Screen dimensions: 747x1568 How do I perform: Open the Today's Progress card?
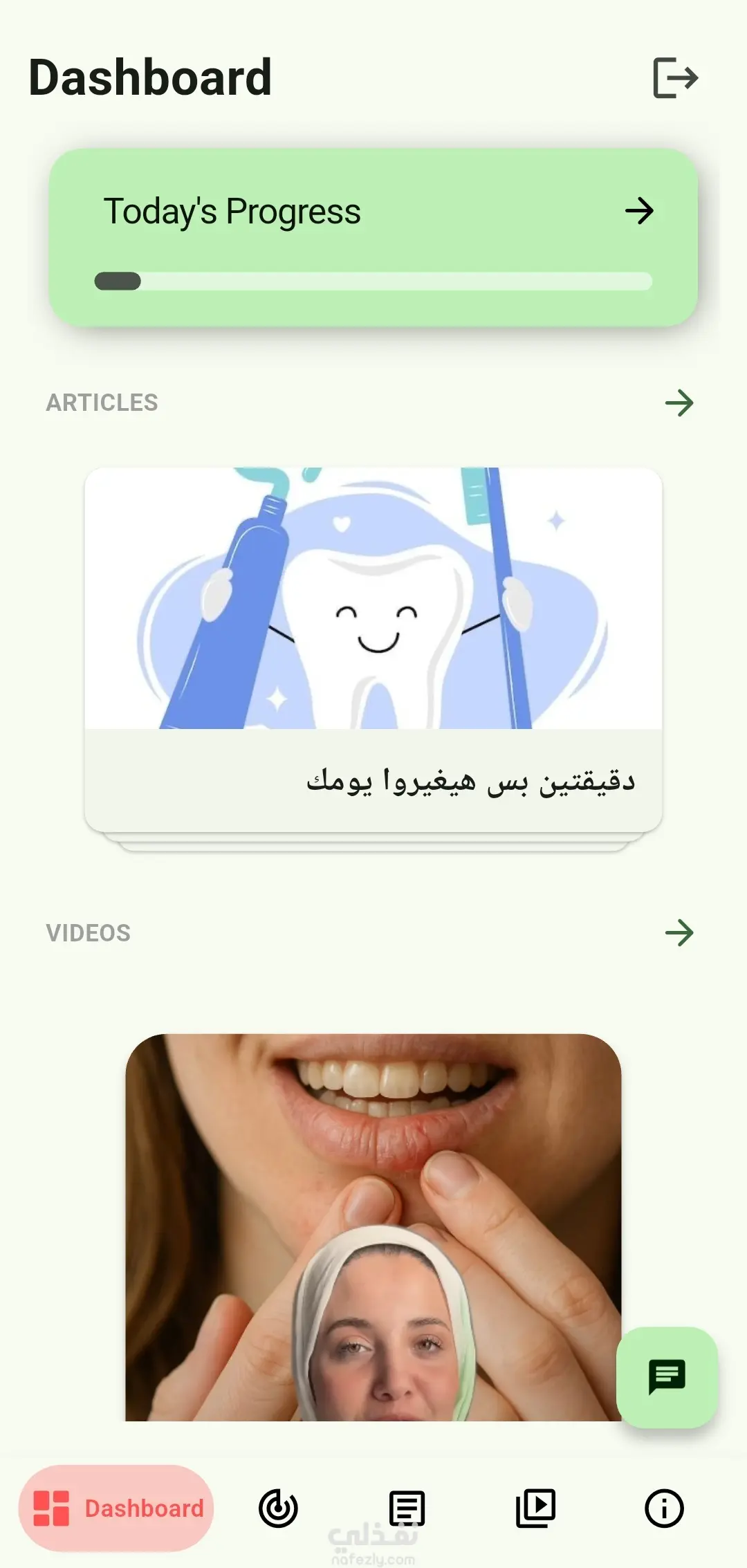(x=373, y=237)
